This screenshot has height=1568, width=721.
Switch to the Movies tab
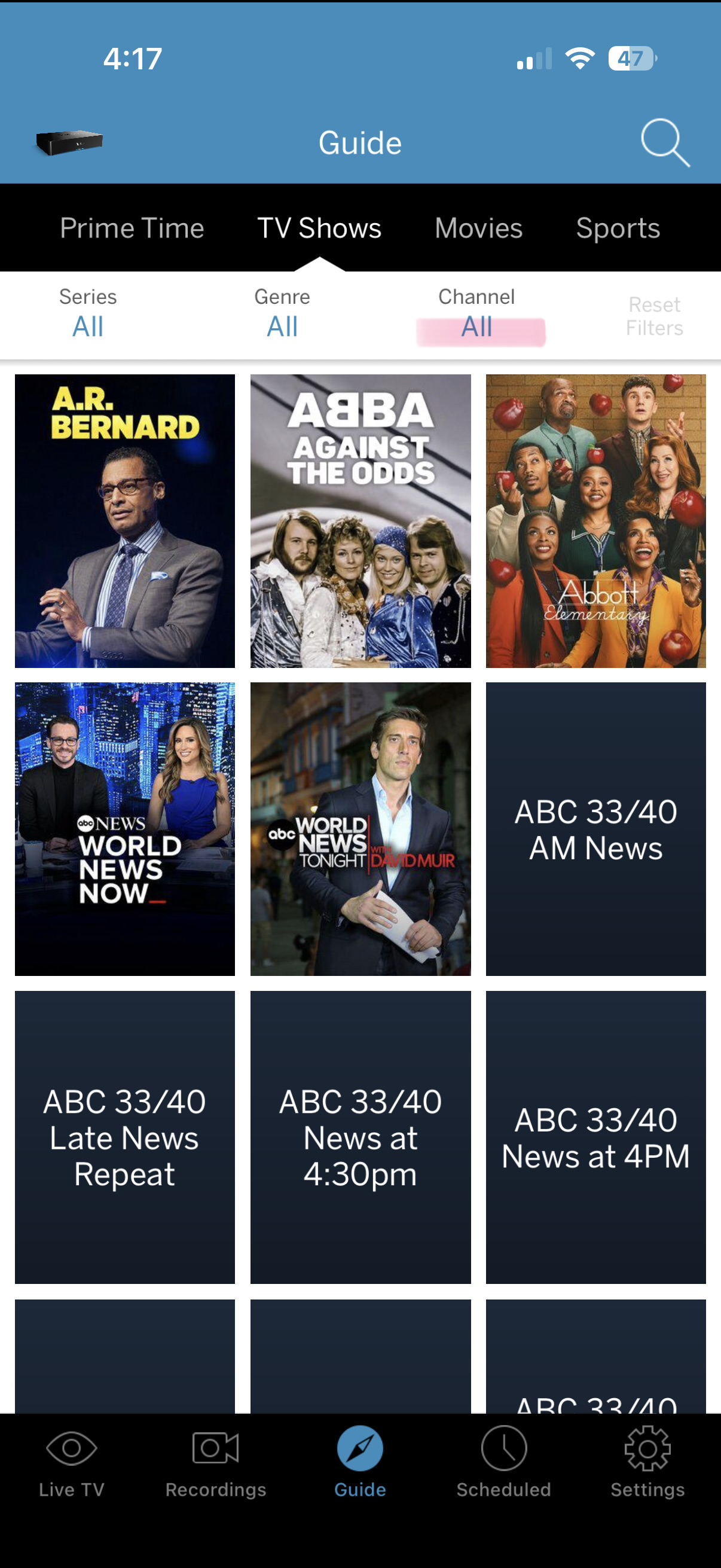click(x=478, y=228)
